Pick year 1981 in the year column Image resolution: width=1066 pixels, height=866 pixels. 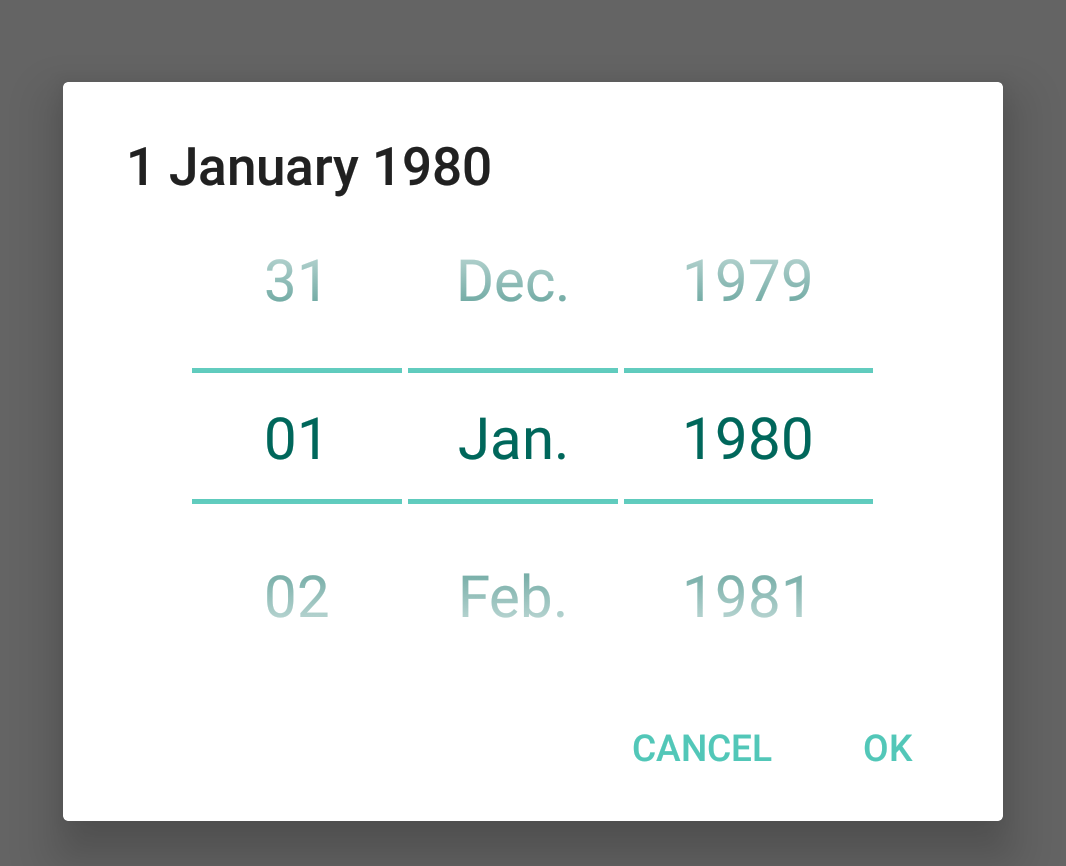coord(747,597)
